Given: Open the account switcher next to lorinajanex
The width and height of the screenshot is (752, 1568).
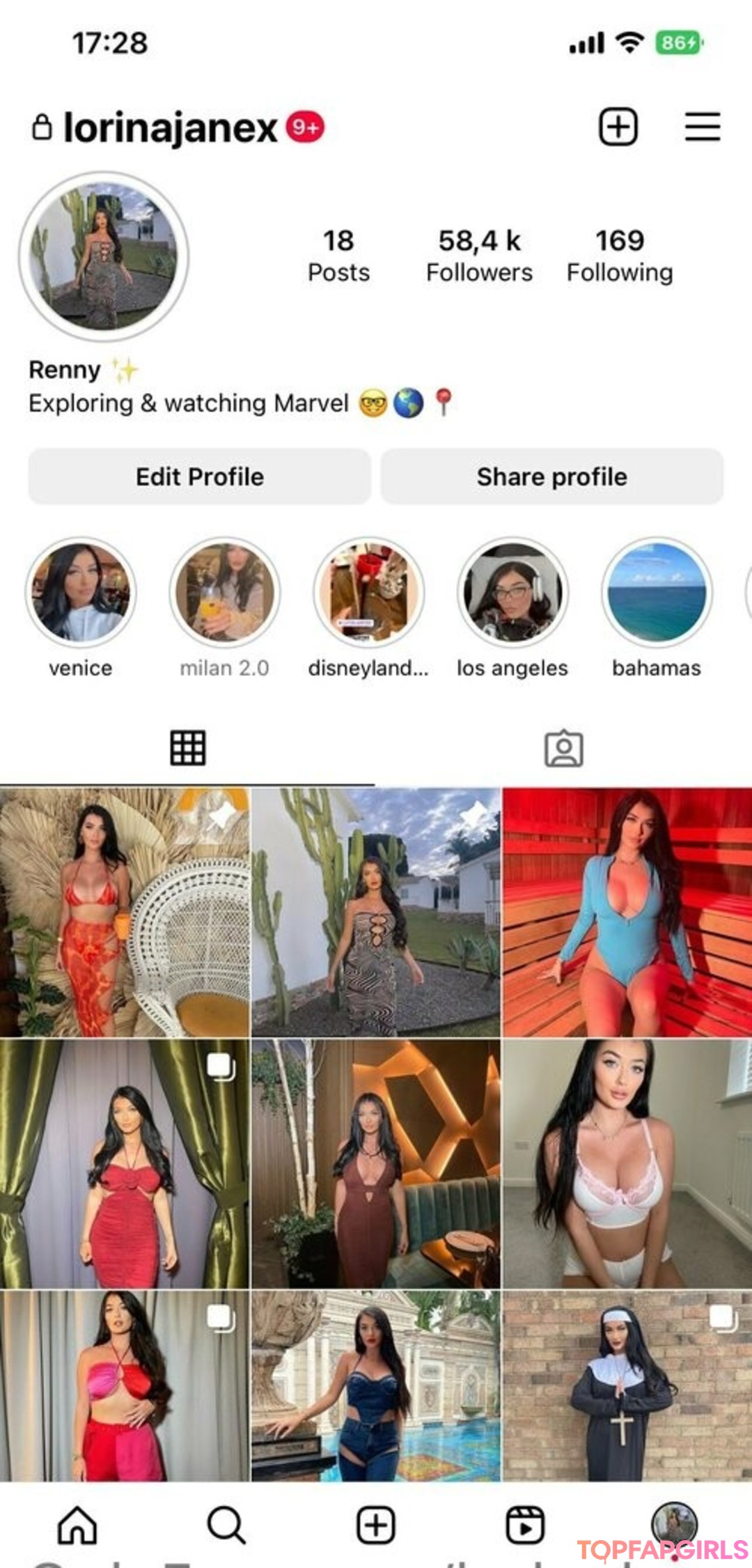Looking at the screenshot, I should tap(171, 127).
